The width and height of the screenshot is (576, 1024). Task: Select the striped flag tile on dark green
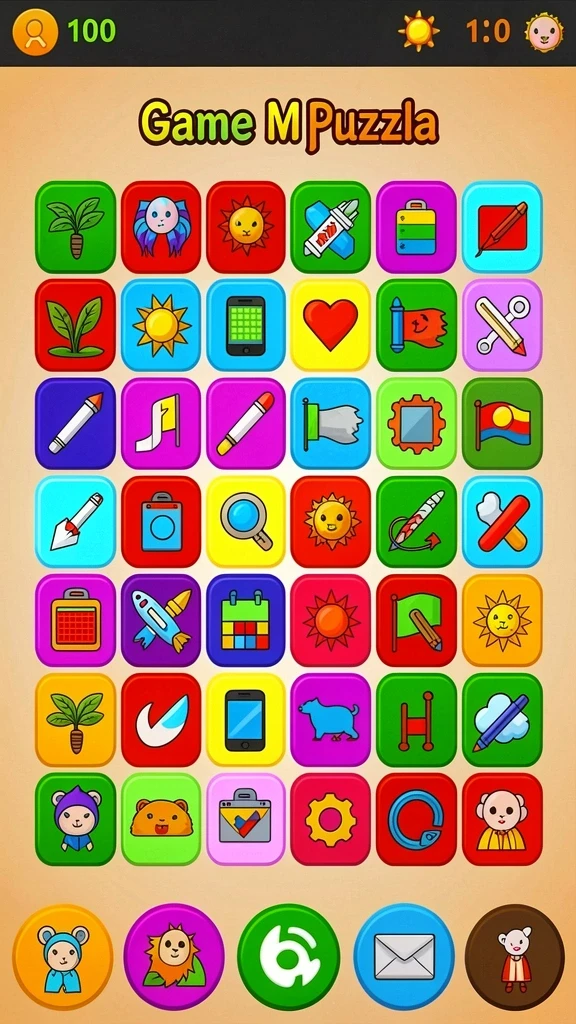coord(502,423)
